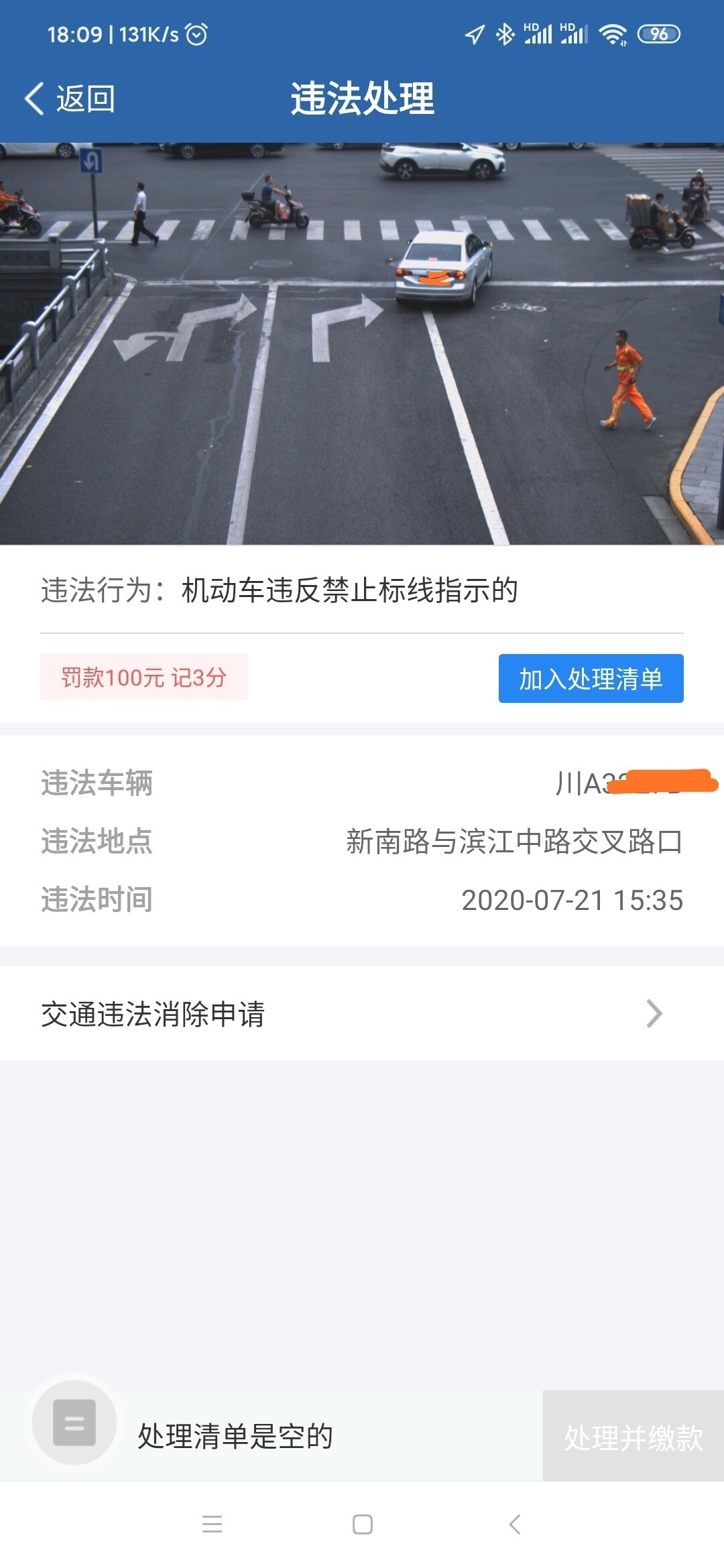This screenshot has height=1568, width=724.
Task: Tap the system home button
Action: click(362, 1524)
